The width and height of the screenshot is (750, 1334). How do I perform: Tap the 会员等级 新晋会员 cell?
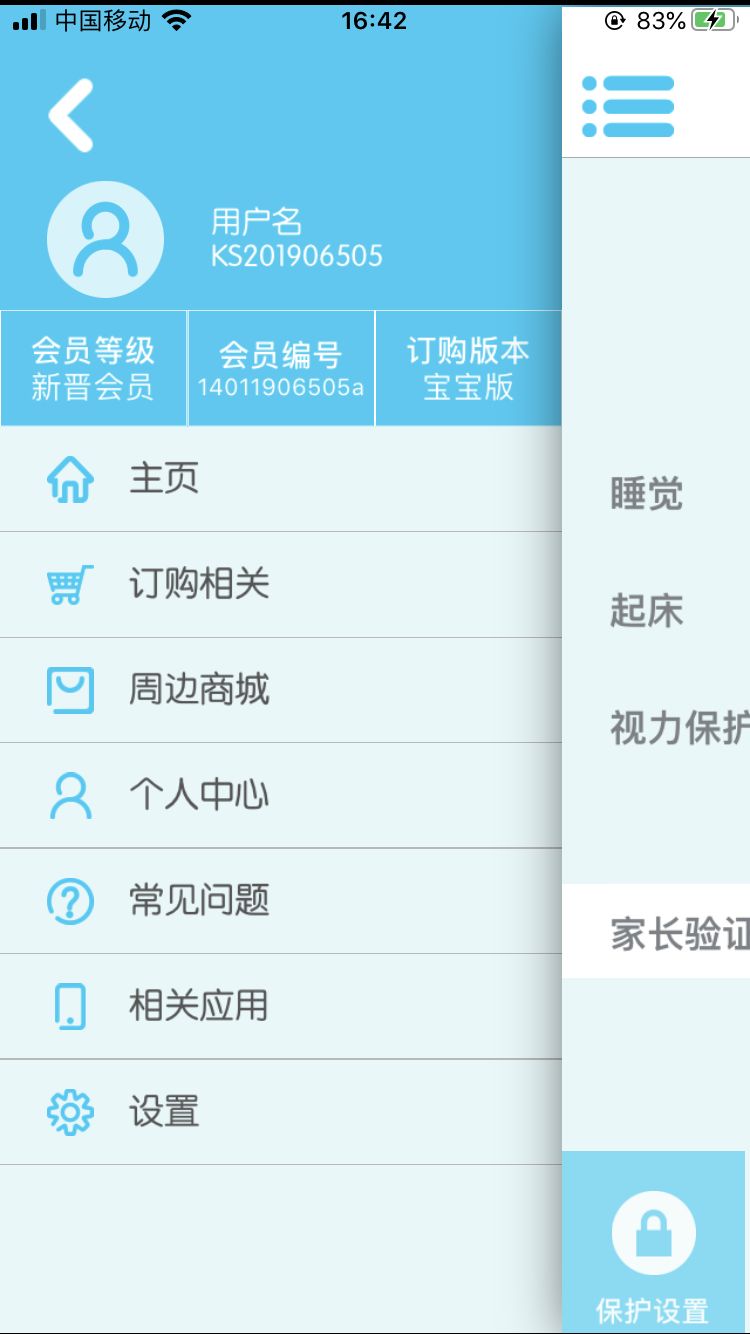[x=92, y=367]
